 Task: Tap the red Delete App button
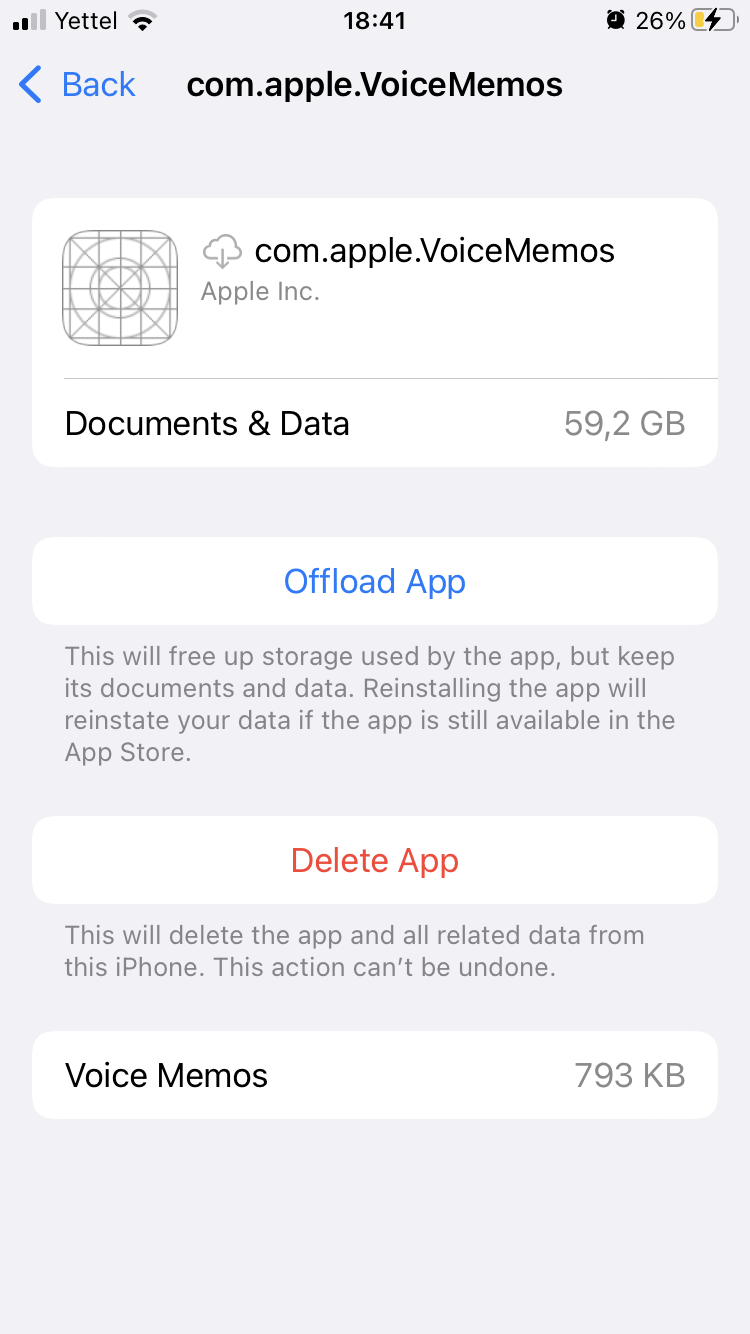[x=375, y=860]
